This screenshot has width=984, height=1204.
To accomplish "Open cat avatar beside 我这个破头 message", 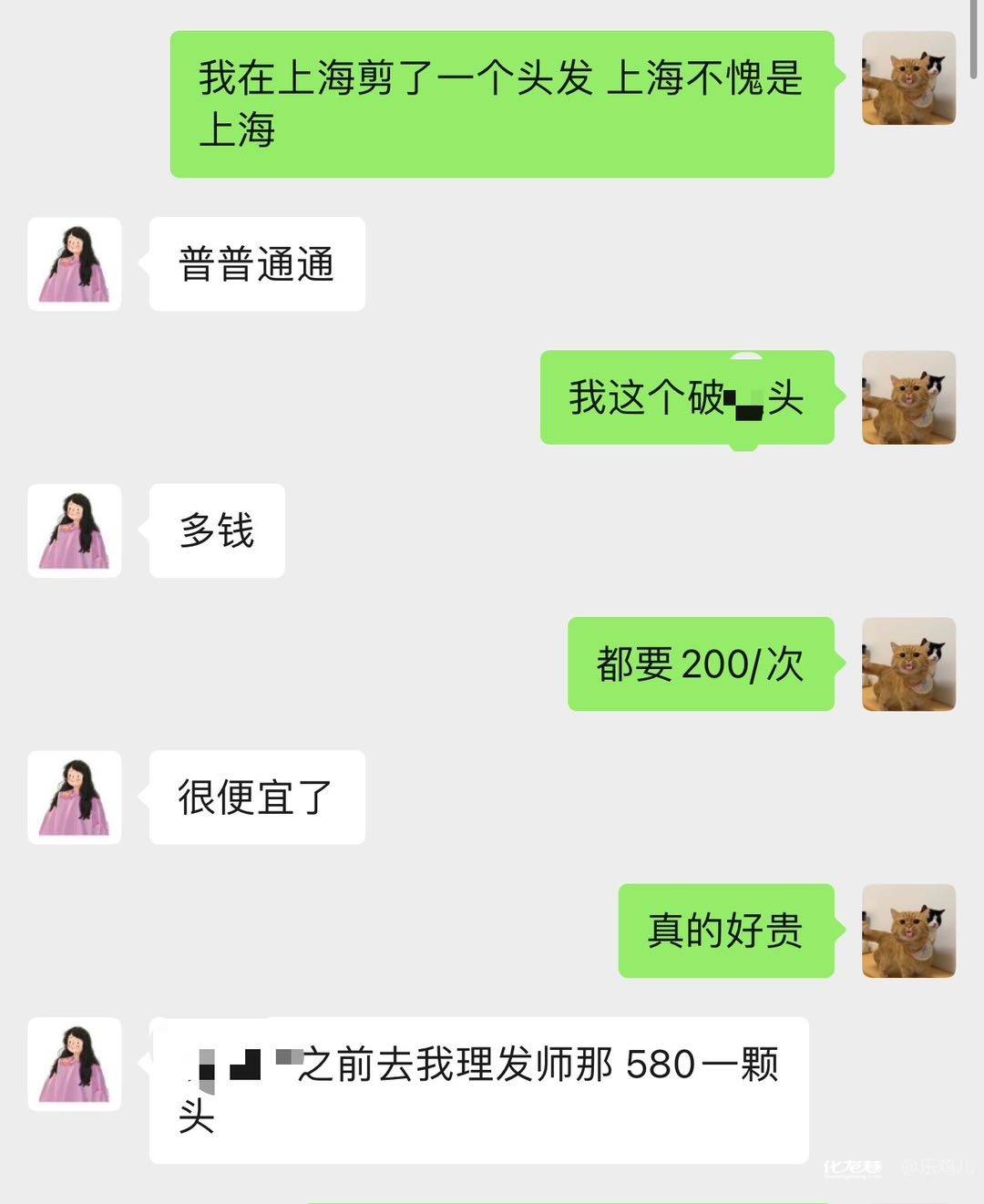I will tap(908, 397).
